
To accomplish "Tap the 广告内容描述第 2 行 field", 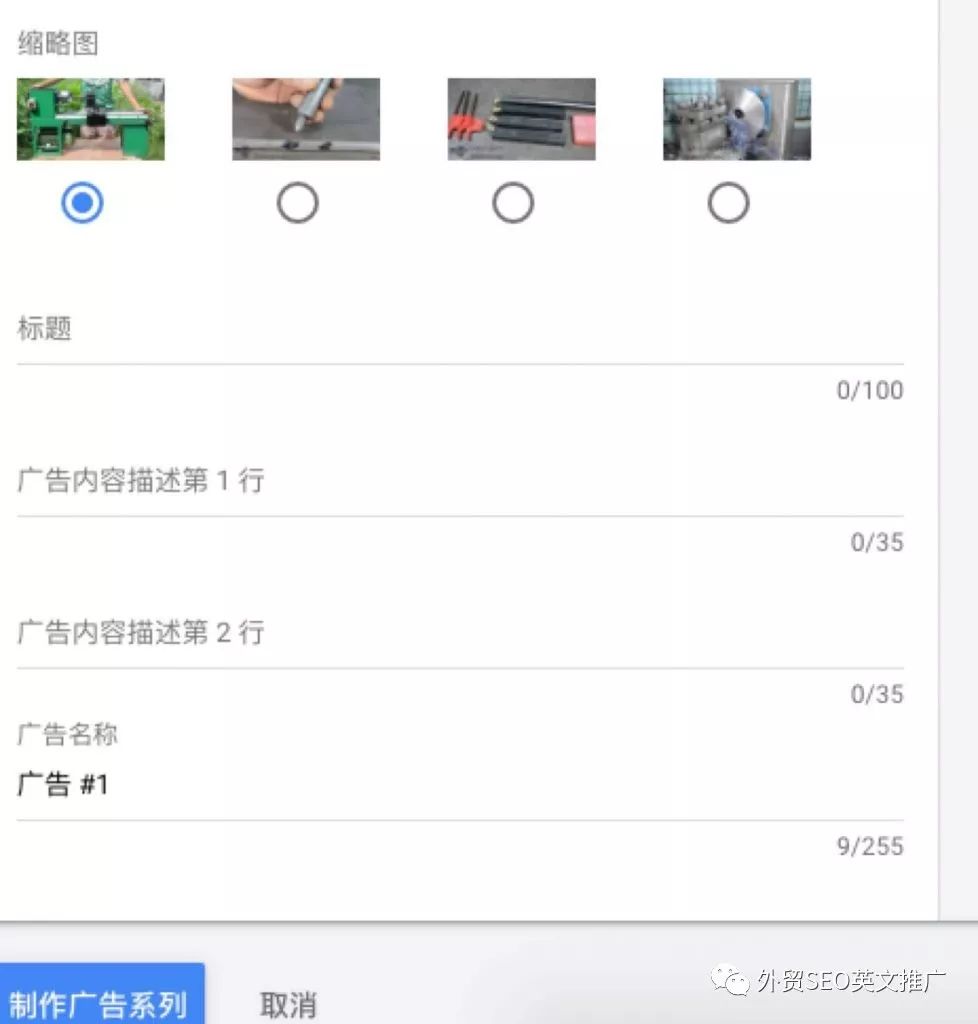I will tap(460, 642).
